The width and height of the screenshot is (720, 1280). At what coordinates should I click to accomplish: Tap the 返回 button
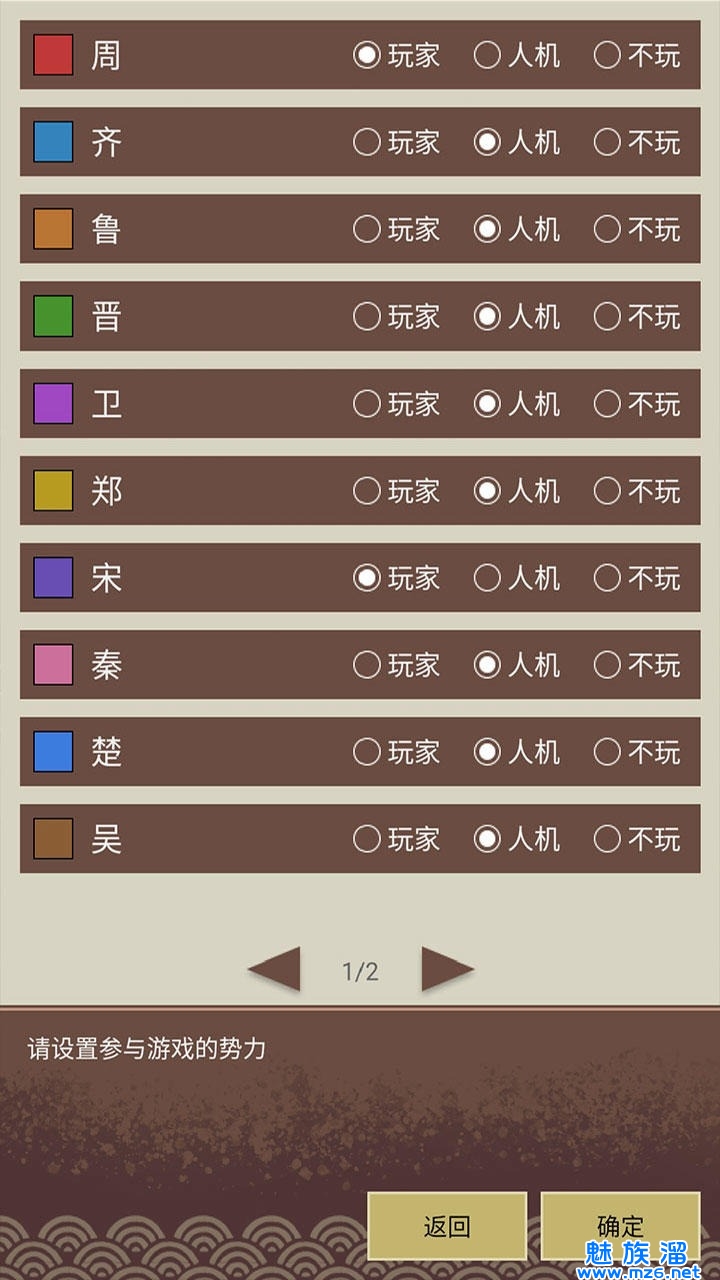click(447, 1226)
